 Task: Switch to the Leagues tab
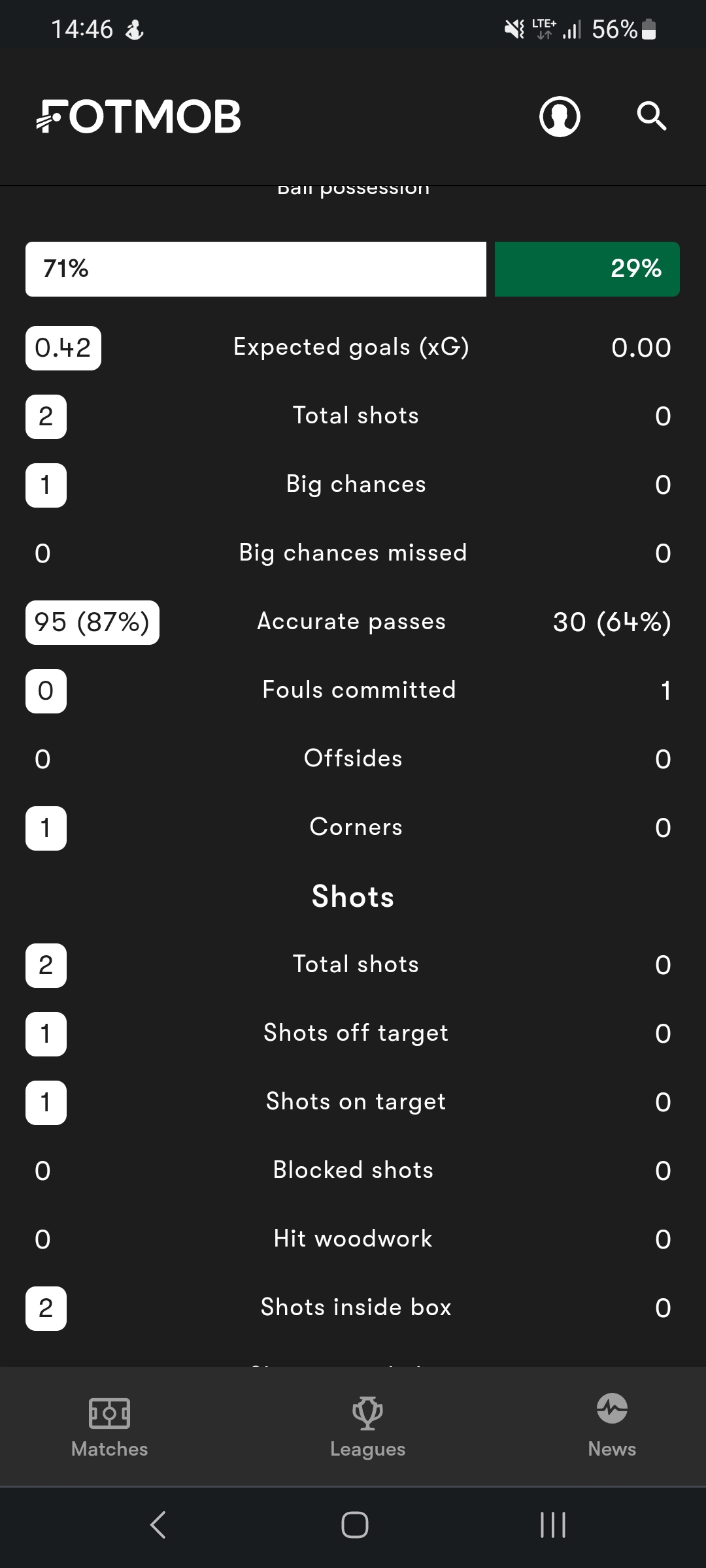(x=367, y=1426)
